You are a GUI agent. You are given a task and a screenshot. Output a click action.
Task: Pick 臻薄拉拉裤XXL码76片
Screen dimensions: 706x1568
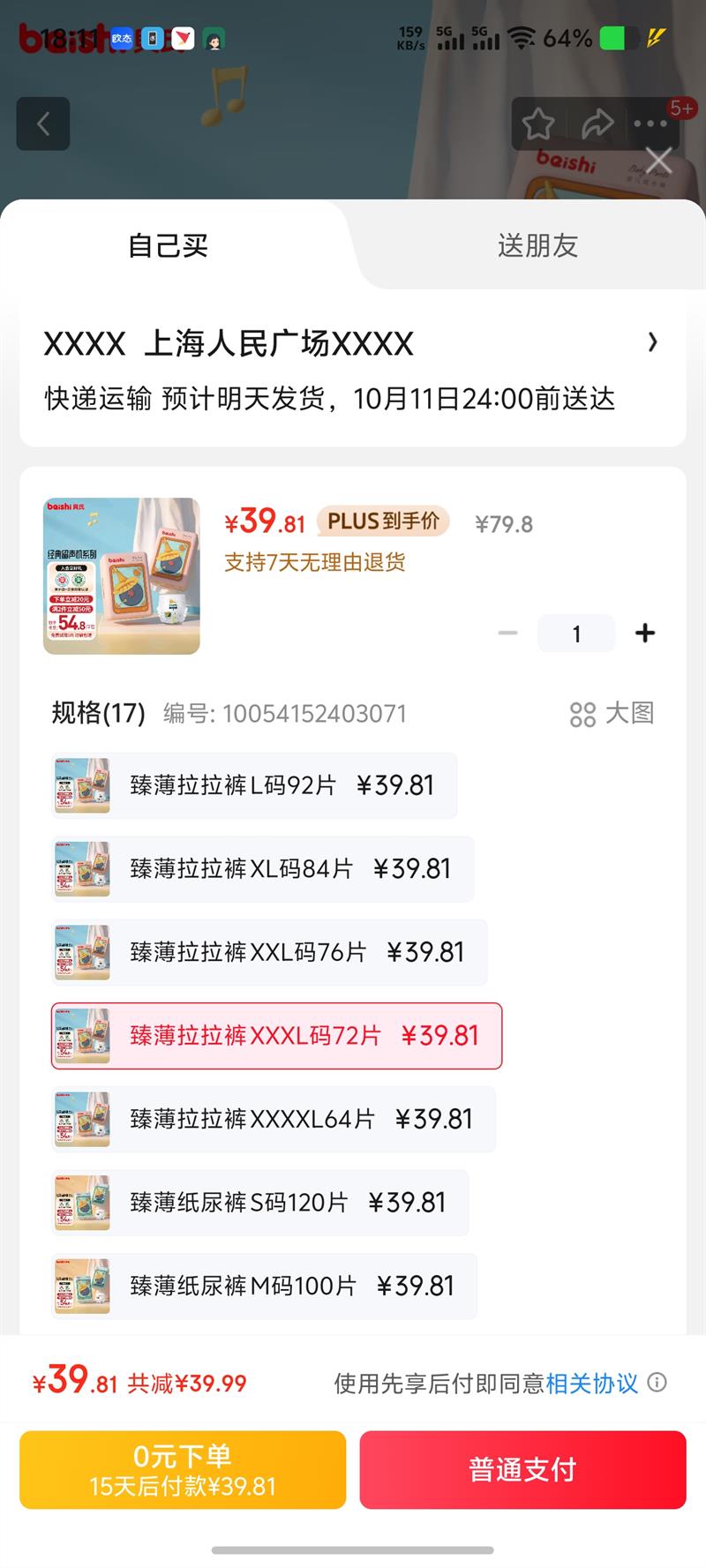click(269, 952)
